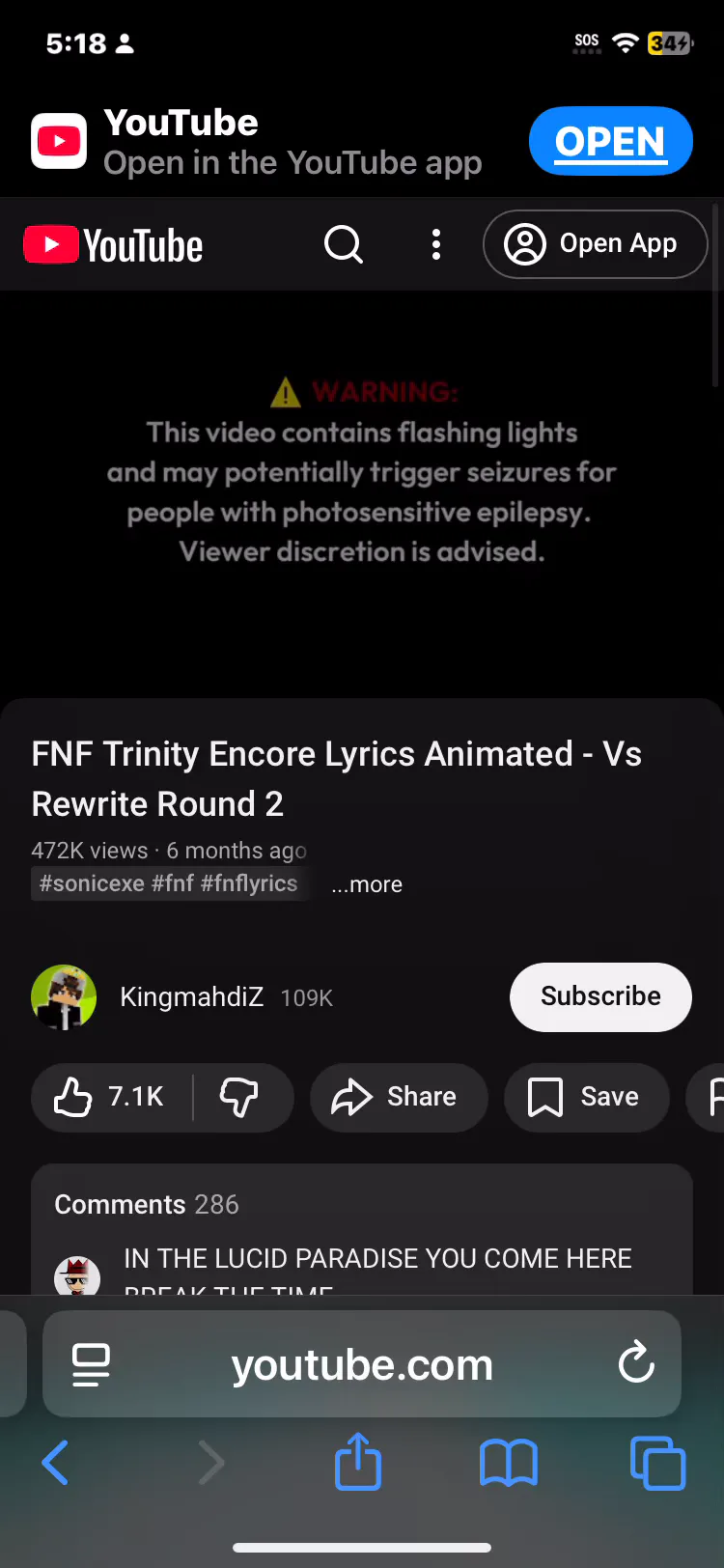
Task: Share this video
Action: [398, 1098]
